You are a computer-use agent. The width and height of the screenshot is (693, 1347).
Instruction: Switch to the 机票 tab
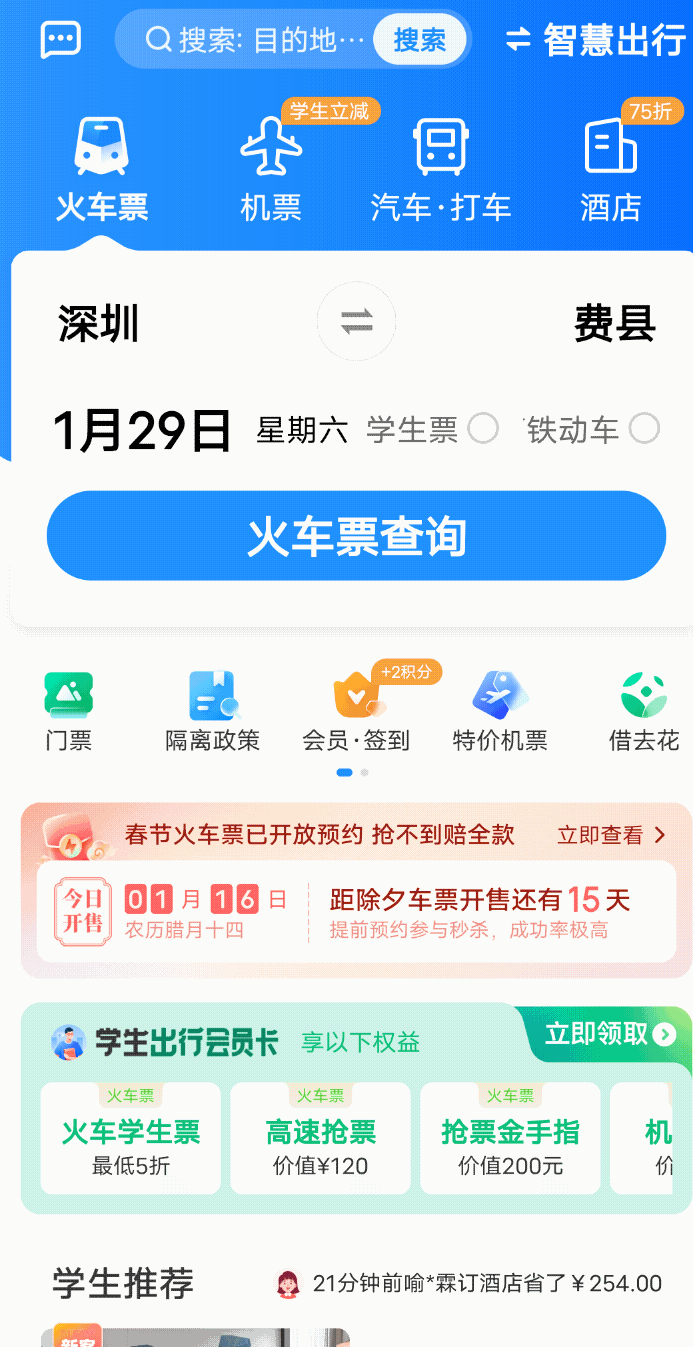tap(271, 170)
